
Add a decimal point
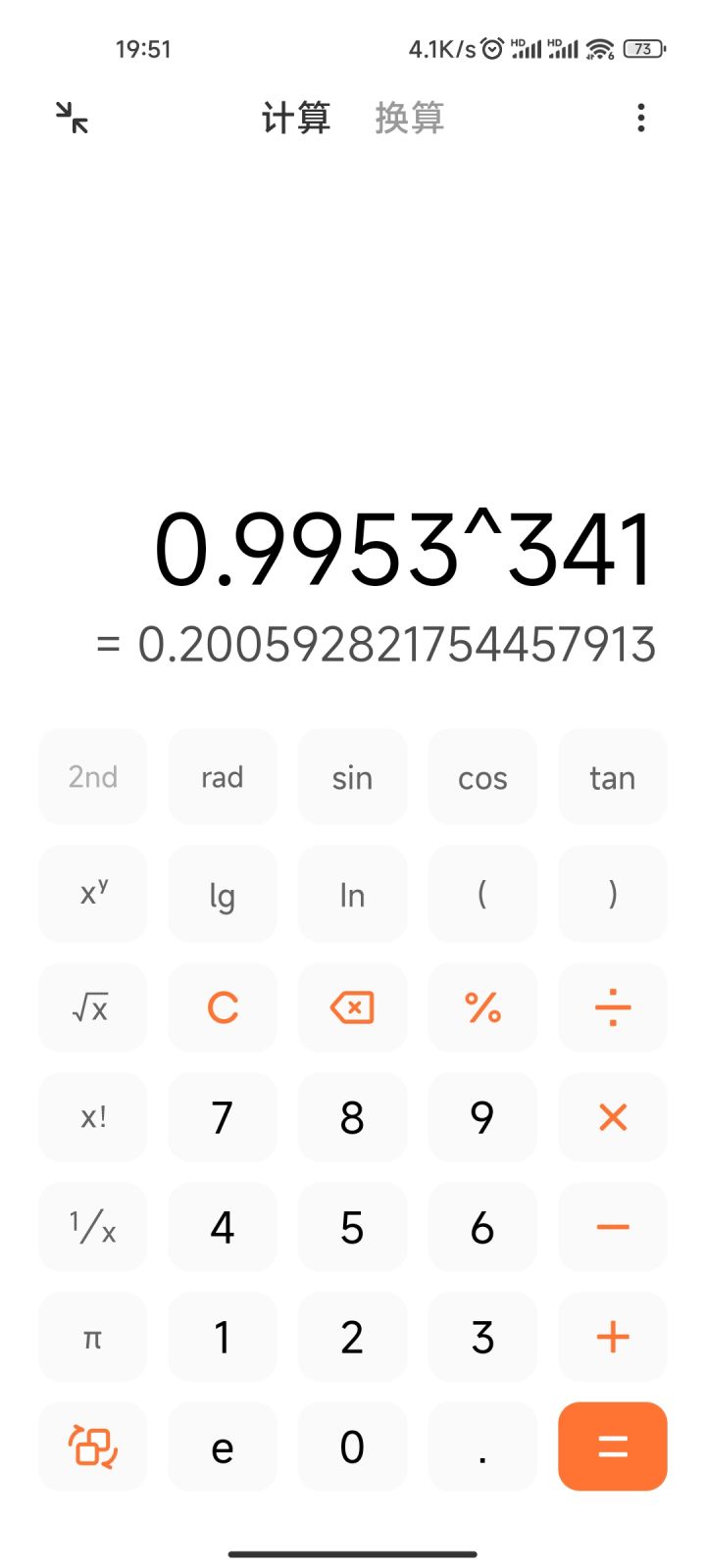(482, 1446)
